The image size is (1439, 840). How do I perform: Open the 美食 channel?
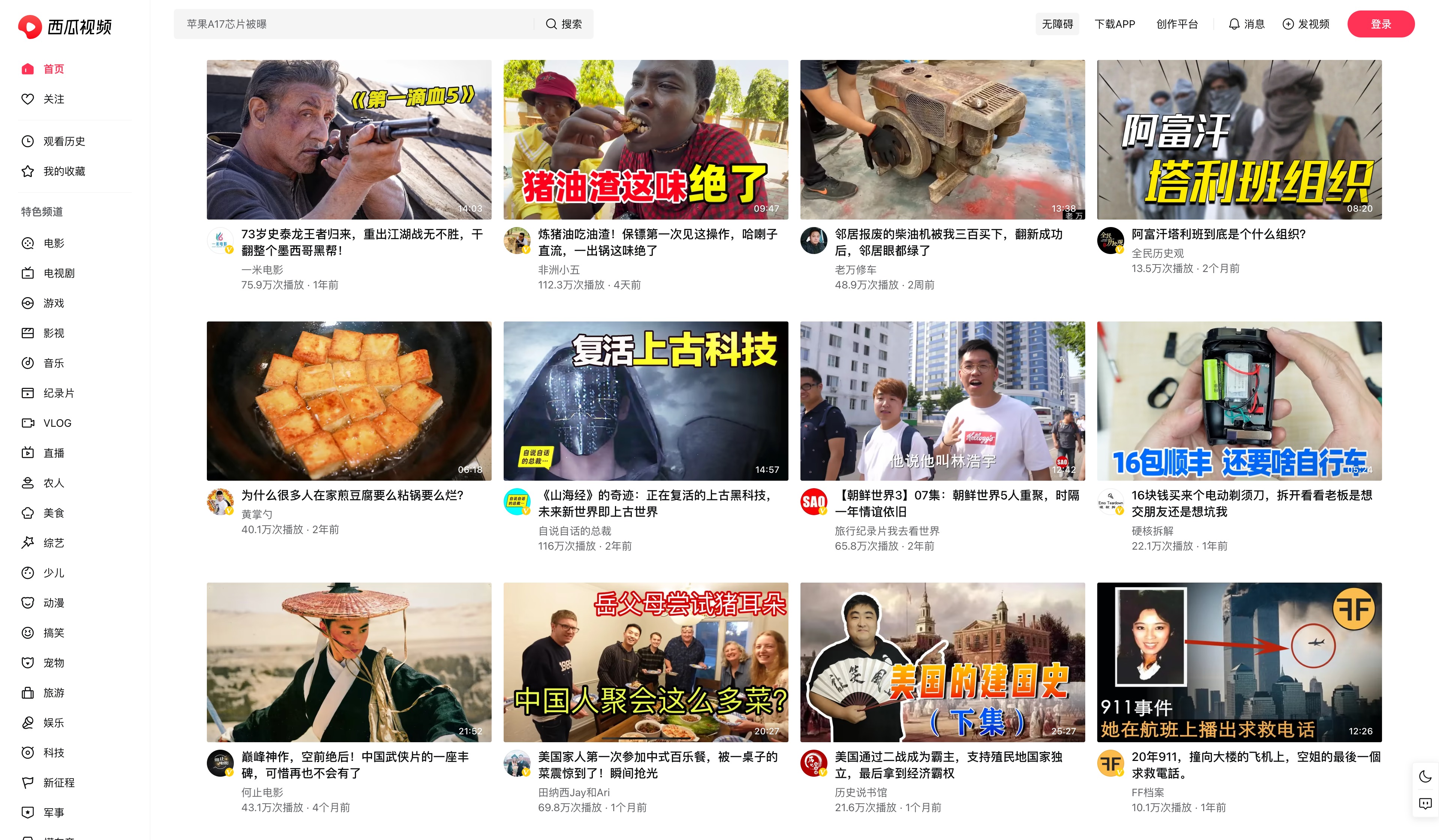[x=54, y=513]
